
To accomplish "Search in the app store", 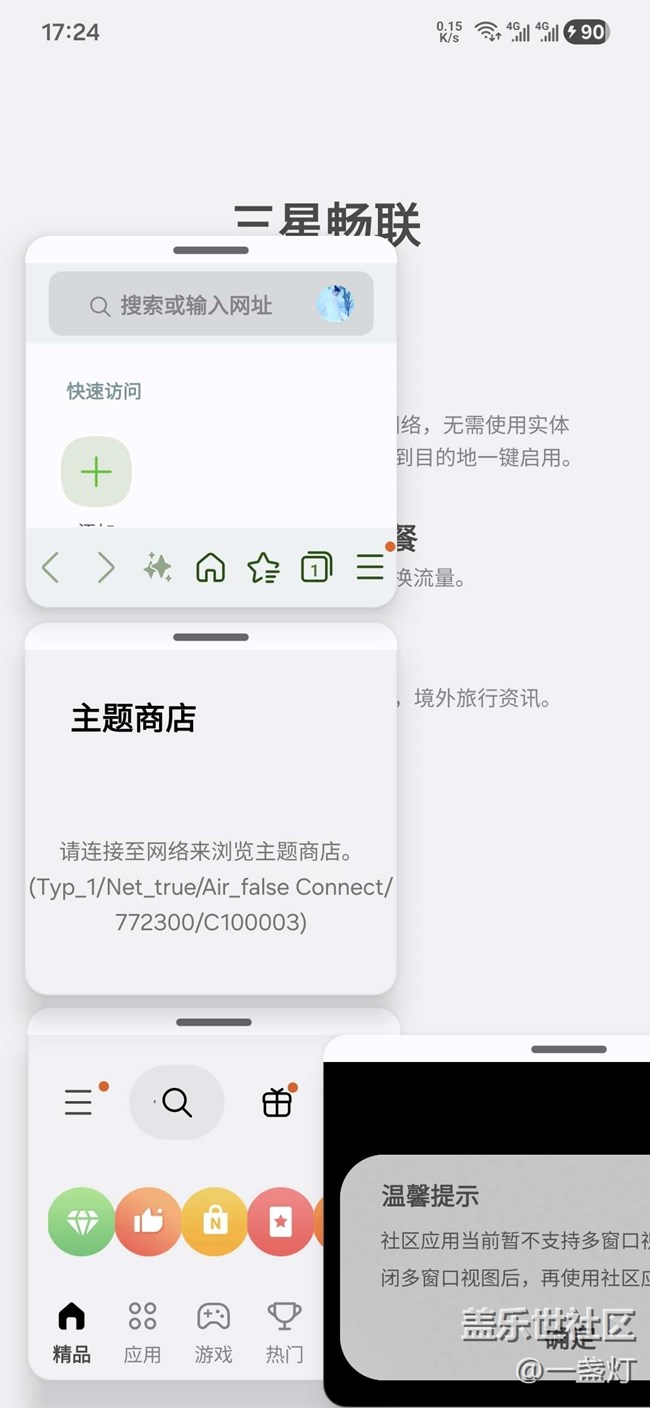I will [x=177, y=1102].
